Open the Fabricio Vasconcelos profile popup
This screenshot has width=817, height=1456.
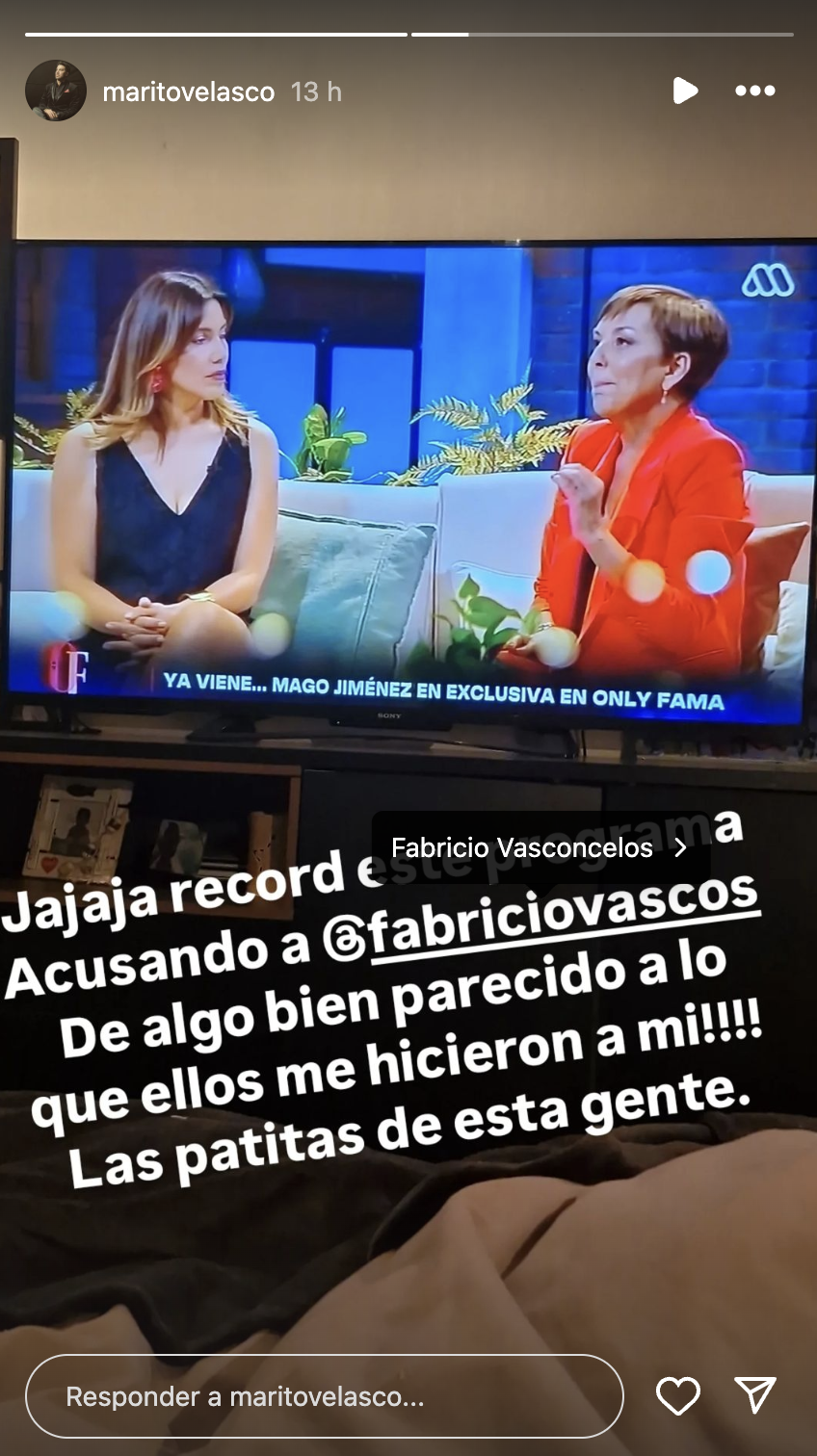click(540, 847)
